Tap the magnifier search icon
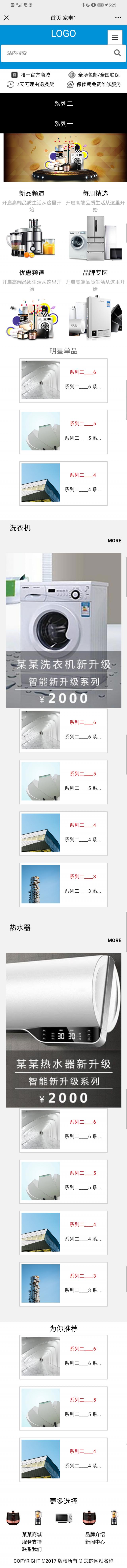The width and height of the screenshot is (127, 1568). (x=117, y=53)
